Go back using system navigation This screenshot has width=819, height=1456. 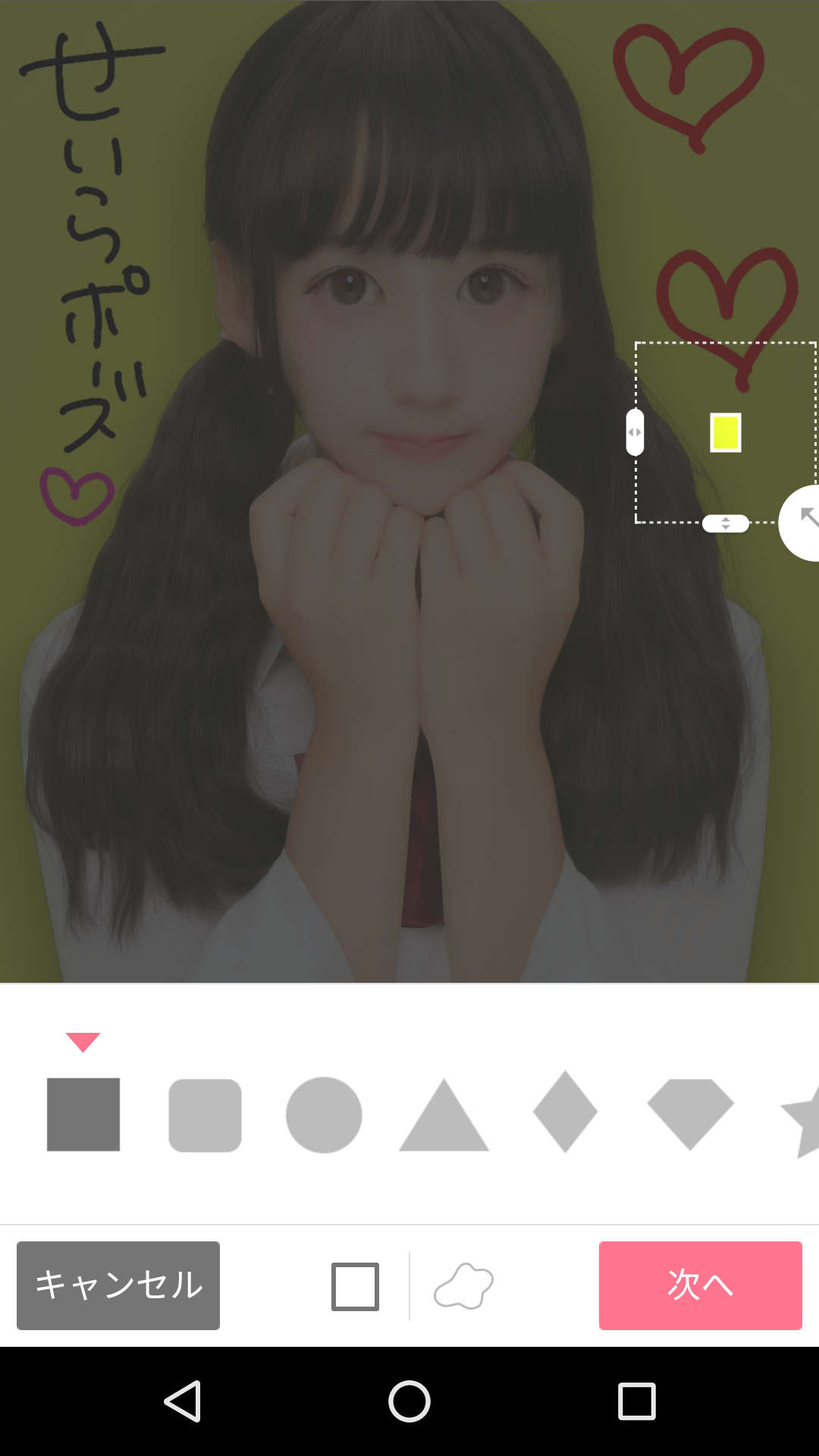point(183,1401)
